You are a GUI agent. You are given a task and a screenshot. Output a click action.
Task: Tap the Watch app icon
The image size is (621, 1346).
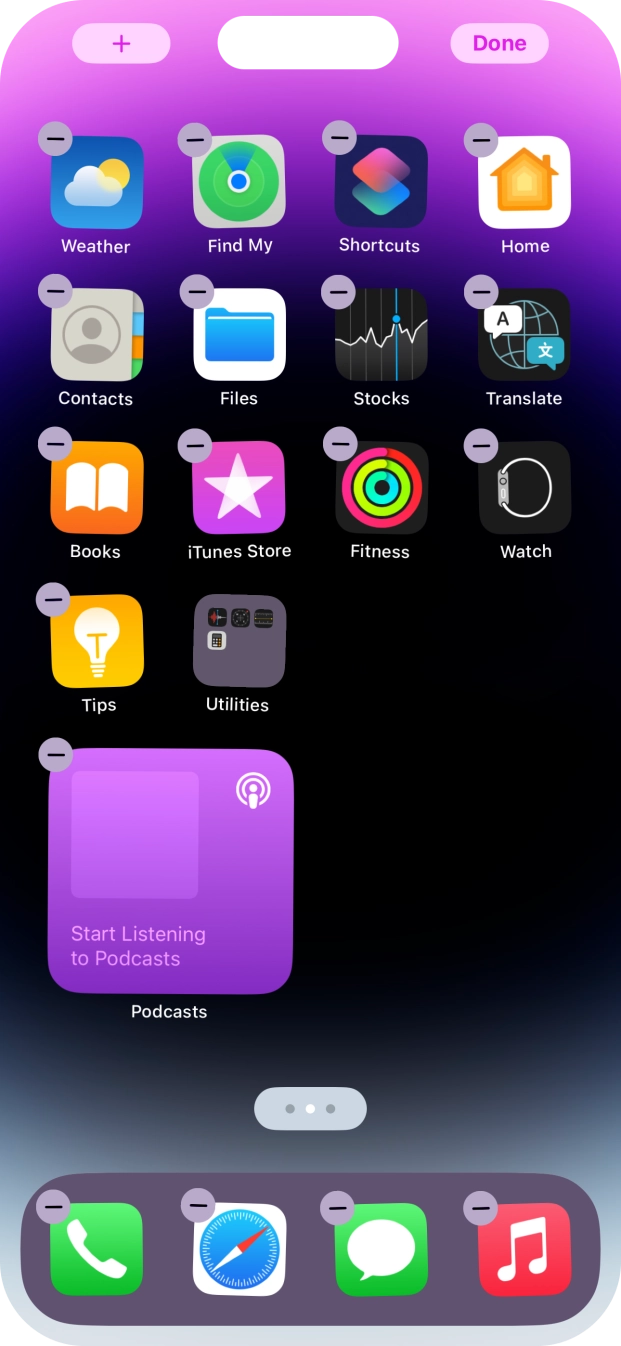525,489
